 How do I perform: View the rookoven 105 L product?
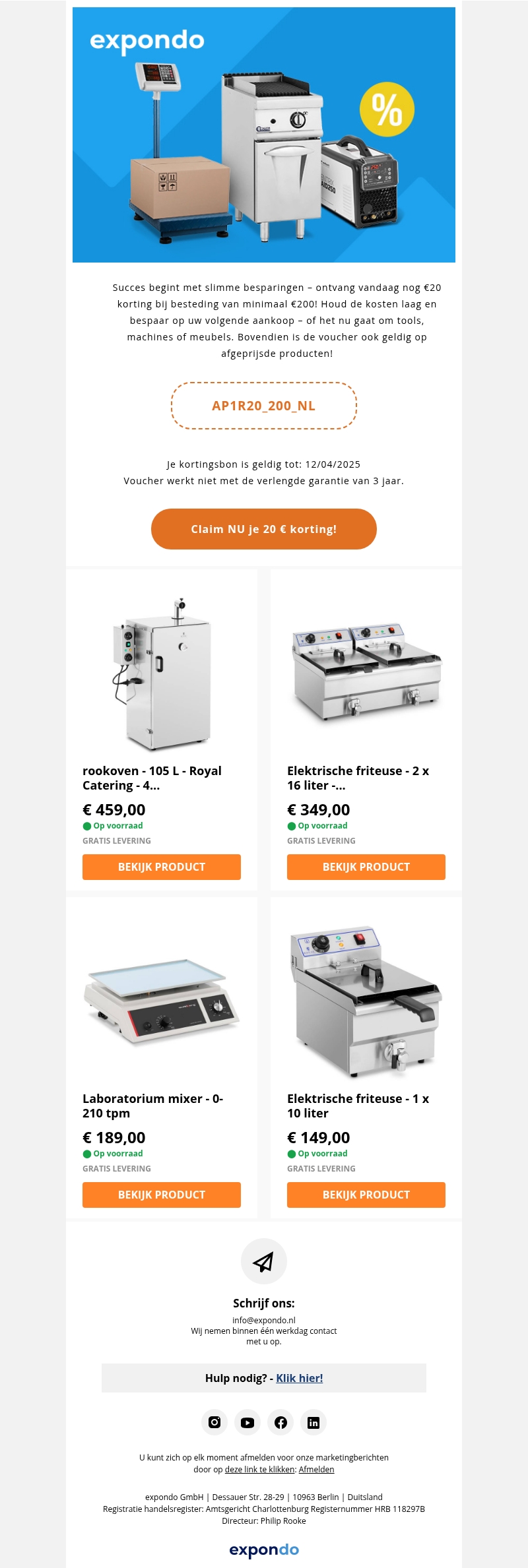[x=162, y=867]
